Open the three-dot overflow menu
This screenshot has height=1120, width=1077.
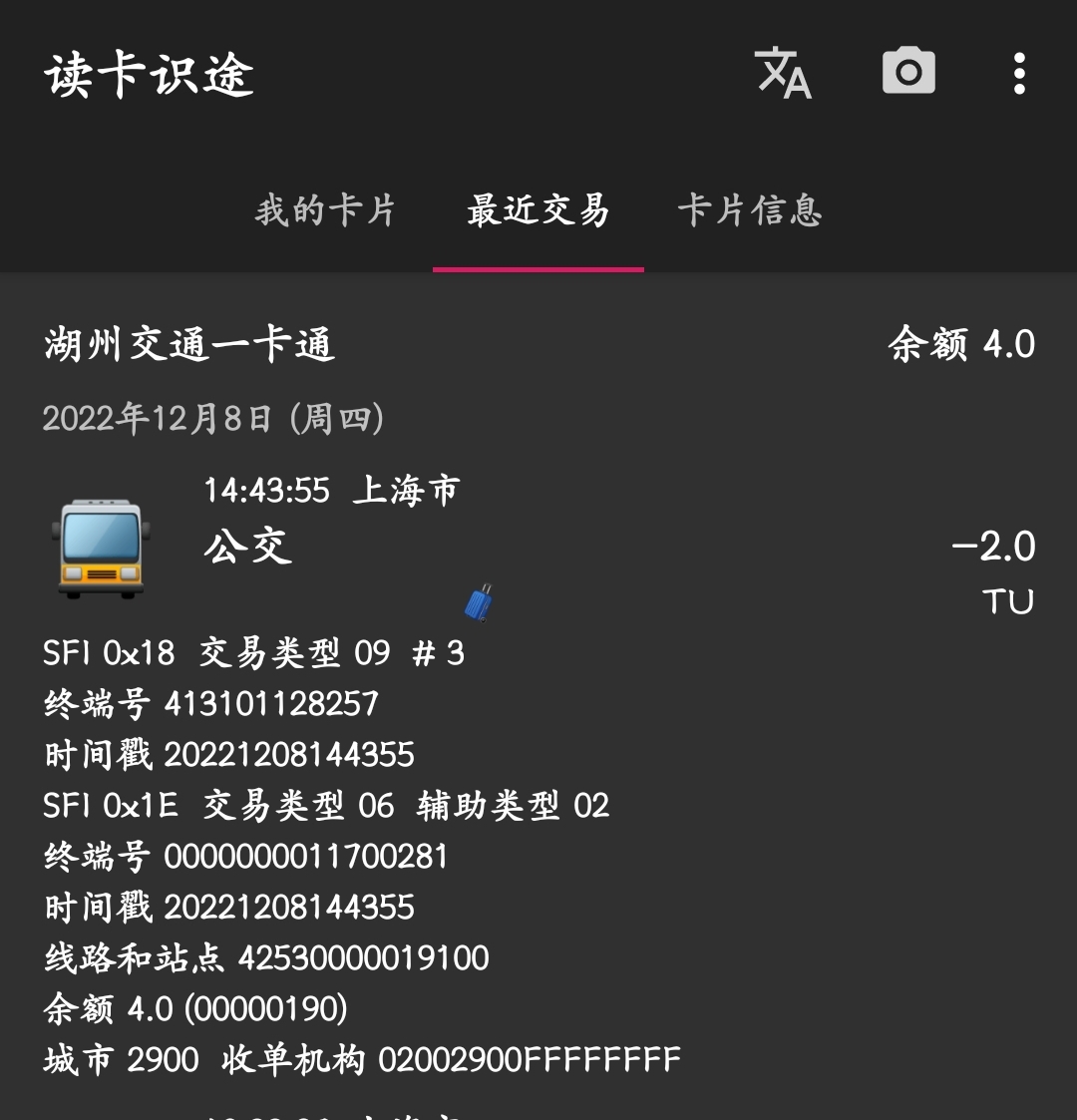1018,74
